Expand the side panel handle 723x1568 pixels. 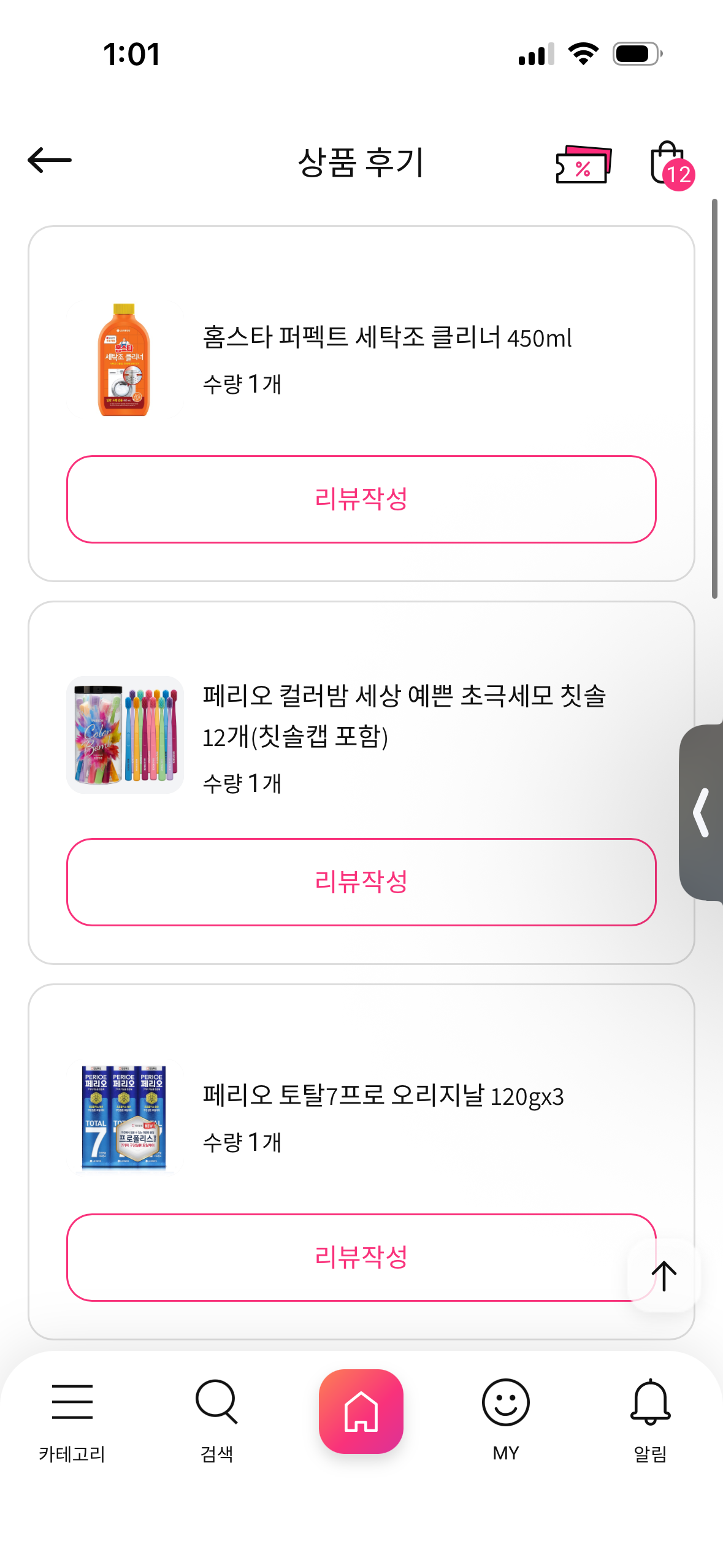(702, 813)
